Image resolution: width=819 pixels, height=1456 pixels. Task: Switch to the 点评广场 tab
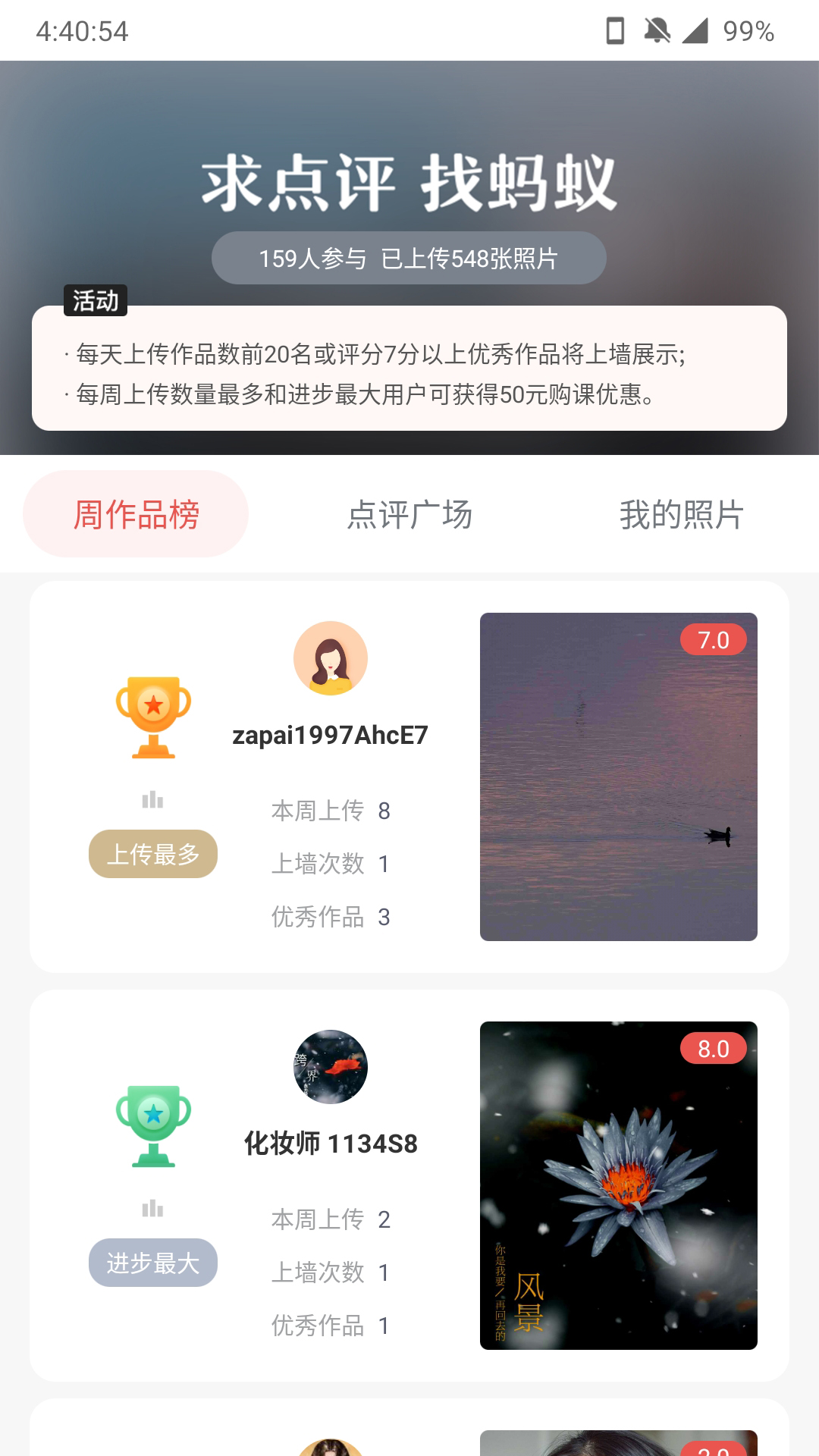click(x=409, y=515)
